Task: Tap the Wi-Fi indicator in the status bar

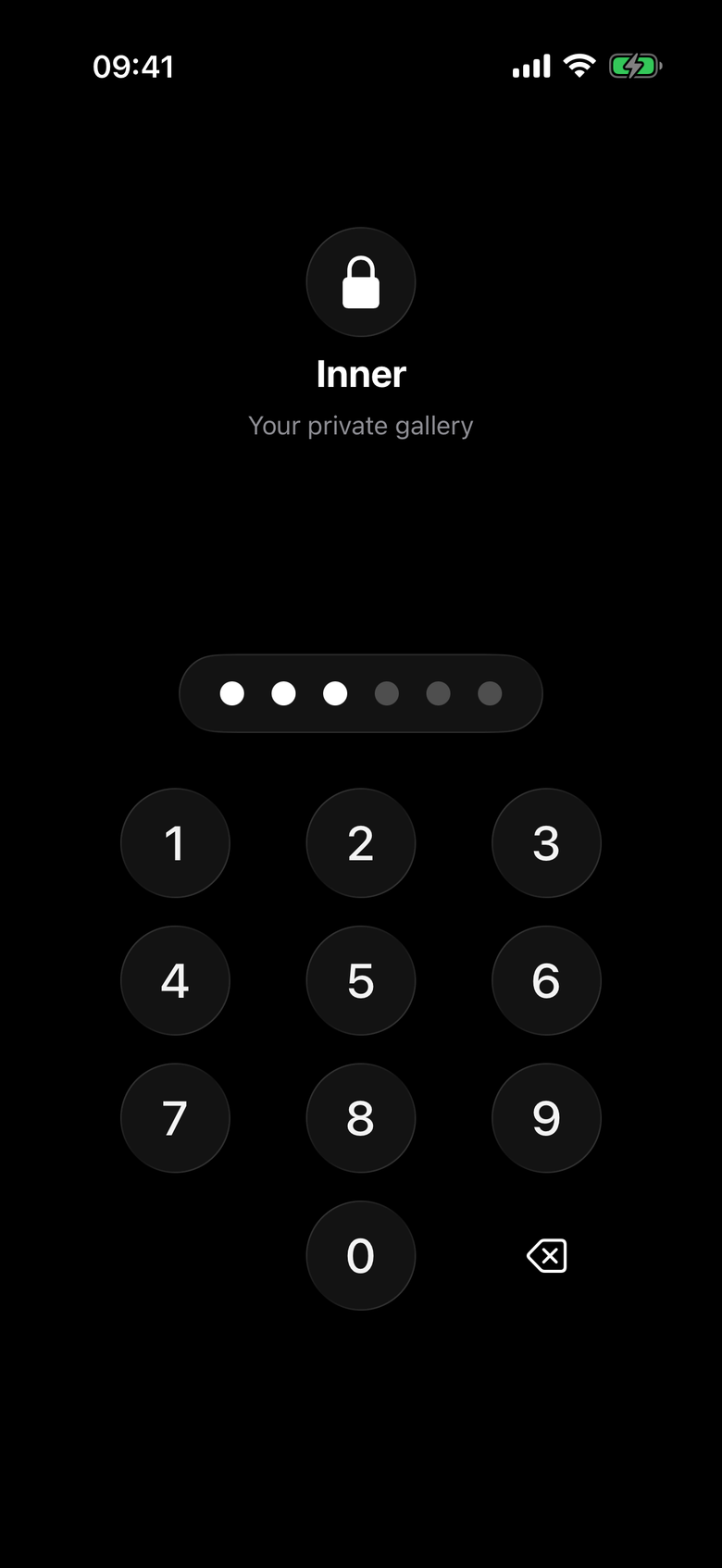Action: [579, 66]
